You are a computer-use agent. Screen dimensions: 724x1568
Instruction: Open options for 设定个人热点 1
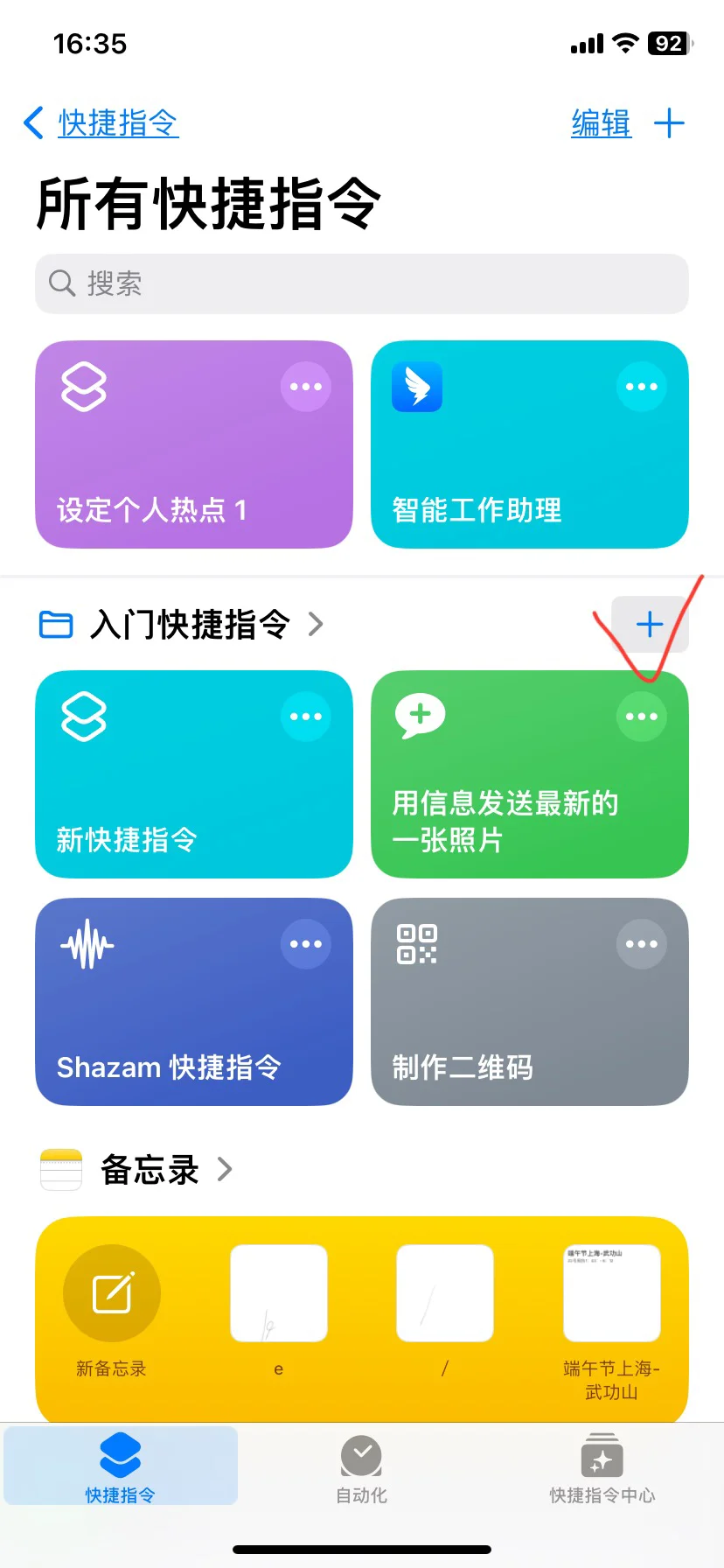point(305,387)
